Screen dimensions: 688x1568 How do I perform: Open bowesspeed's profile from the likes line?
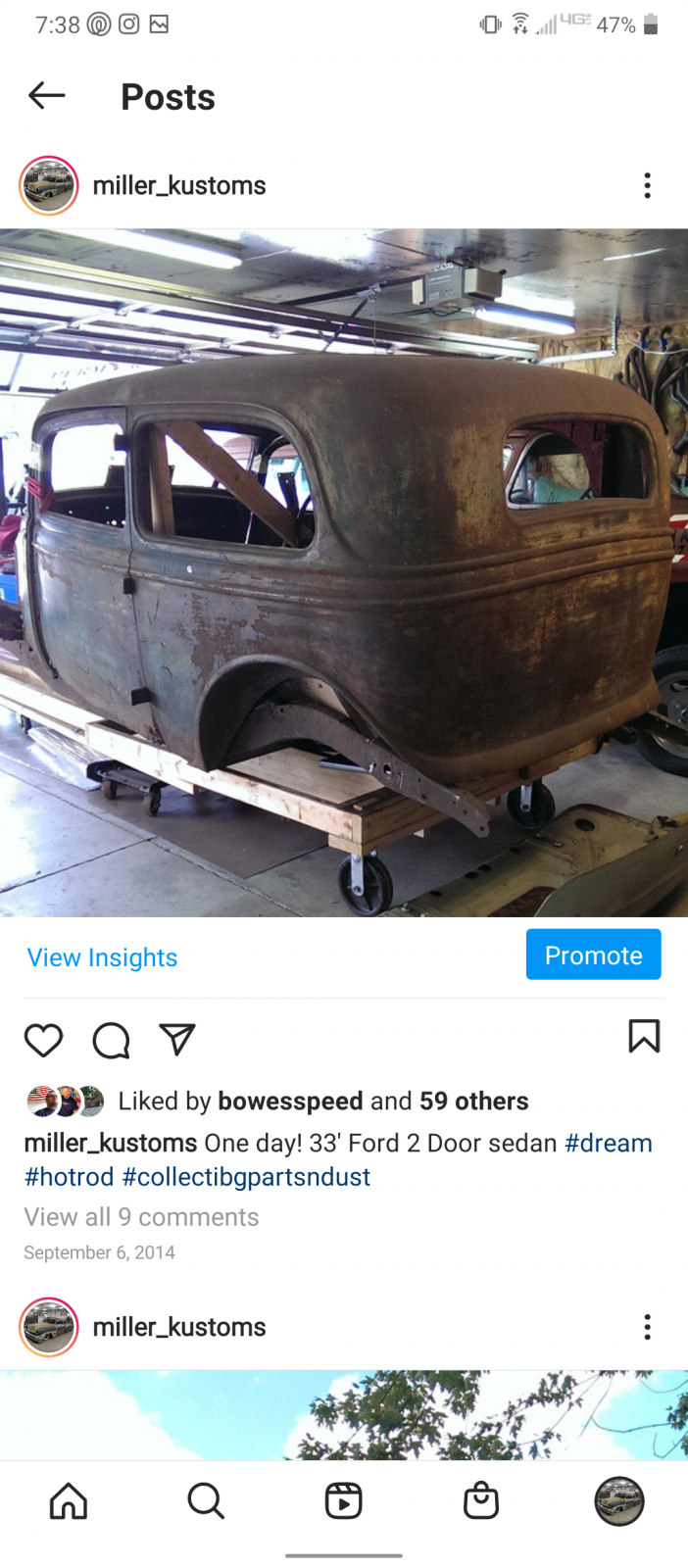pos(290,1101)
